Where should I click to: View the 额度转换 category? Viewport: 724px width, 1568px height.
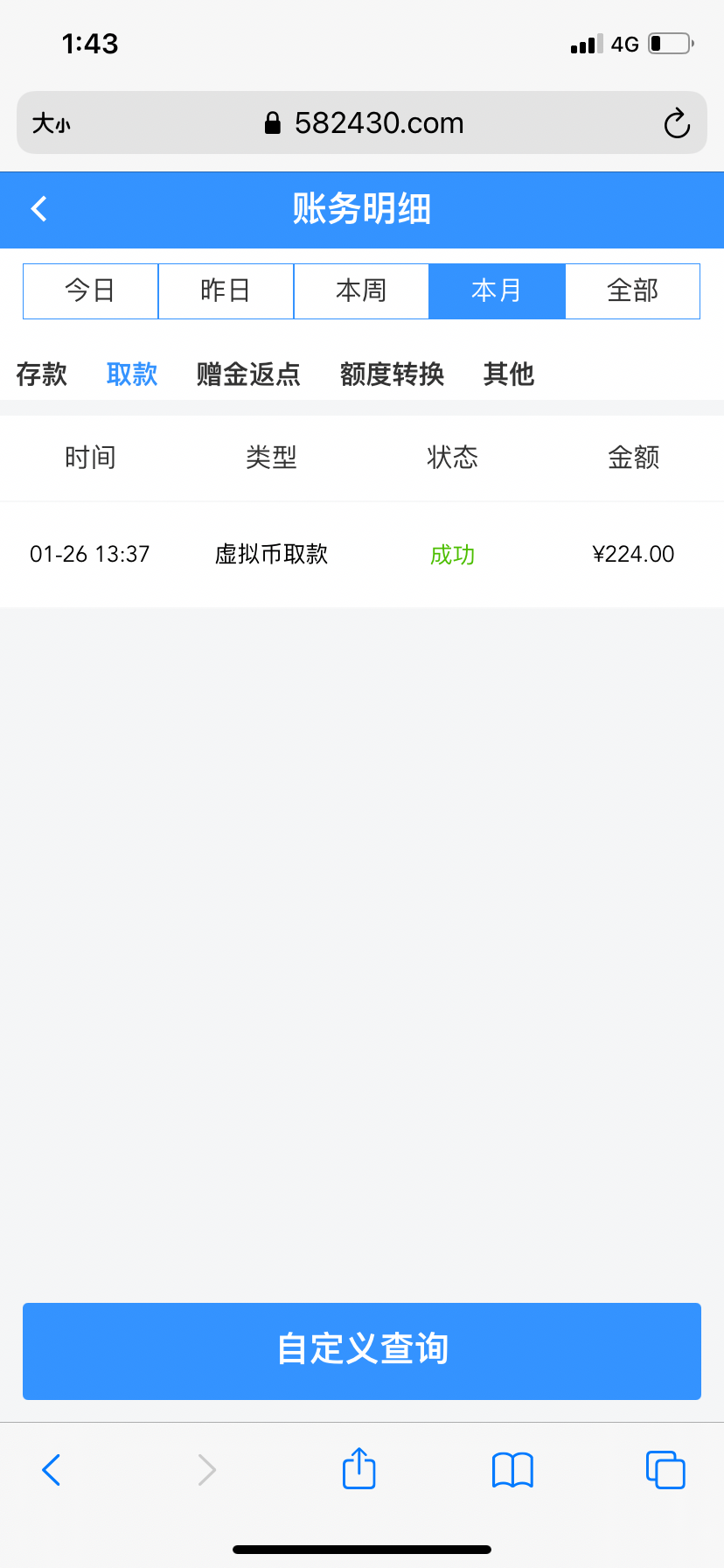(x=392, y=374)
